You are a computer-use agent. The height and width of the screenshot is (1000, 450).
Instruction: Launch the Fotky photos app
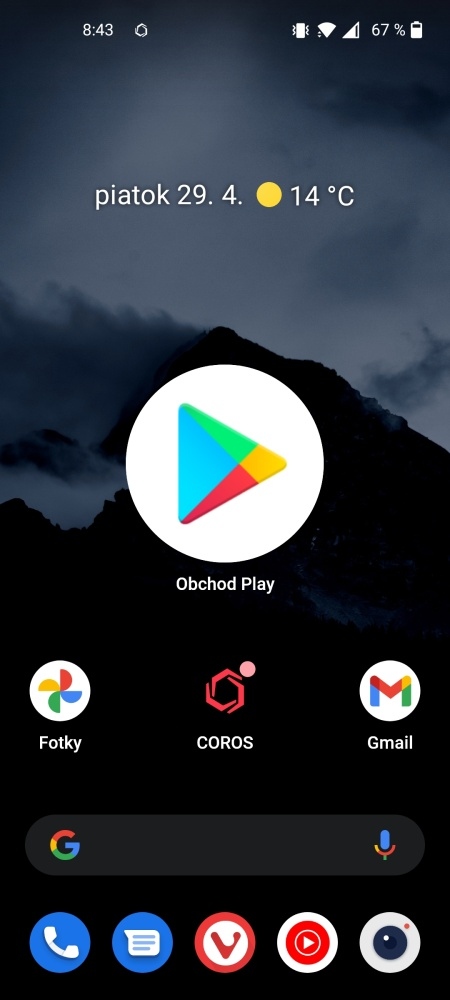coord(60,691)
